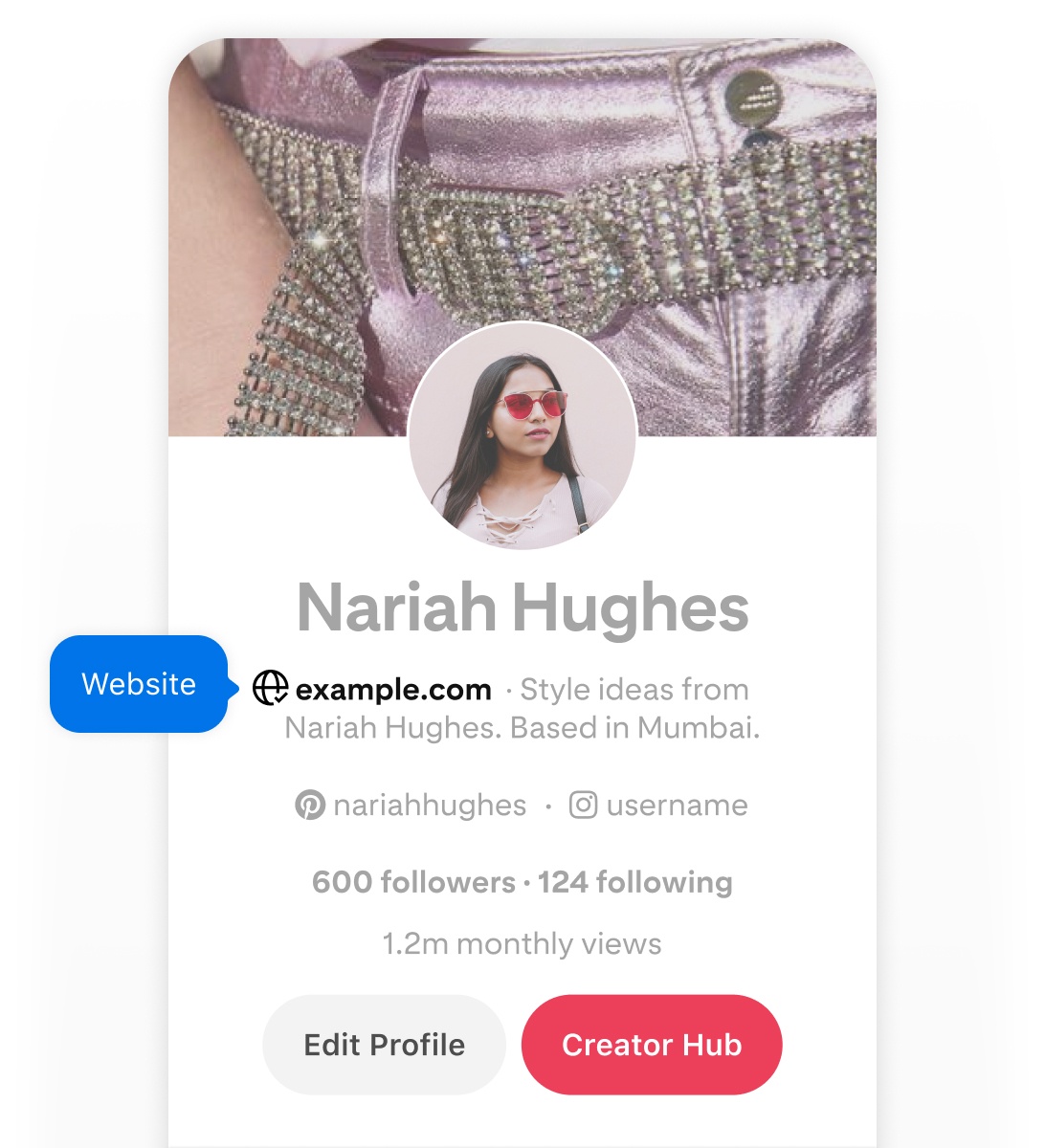Click the Nariah Hughes display name
The width and height of the screenshot is (1045, 1148).
[522, 606]
